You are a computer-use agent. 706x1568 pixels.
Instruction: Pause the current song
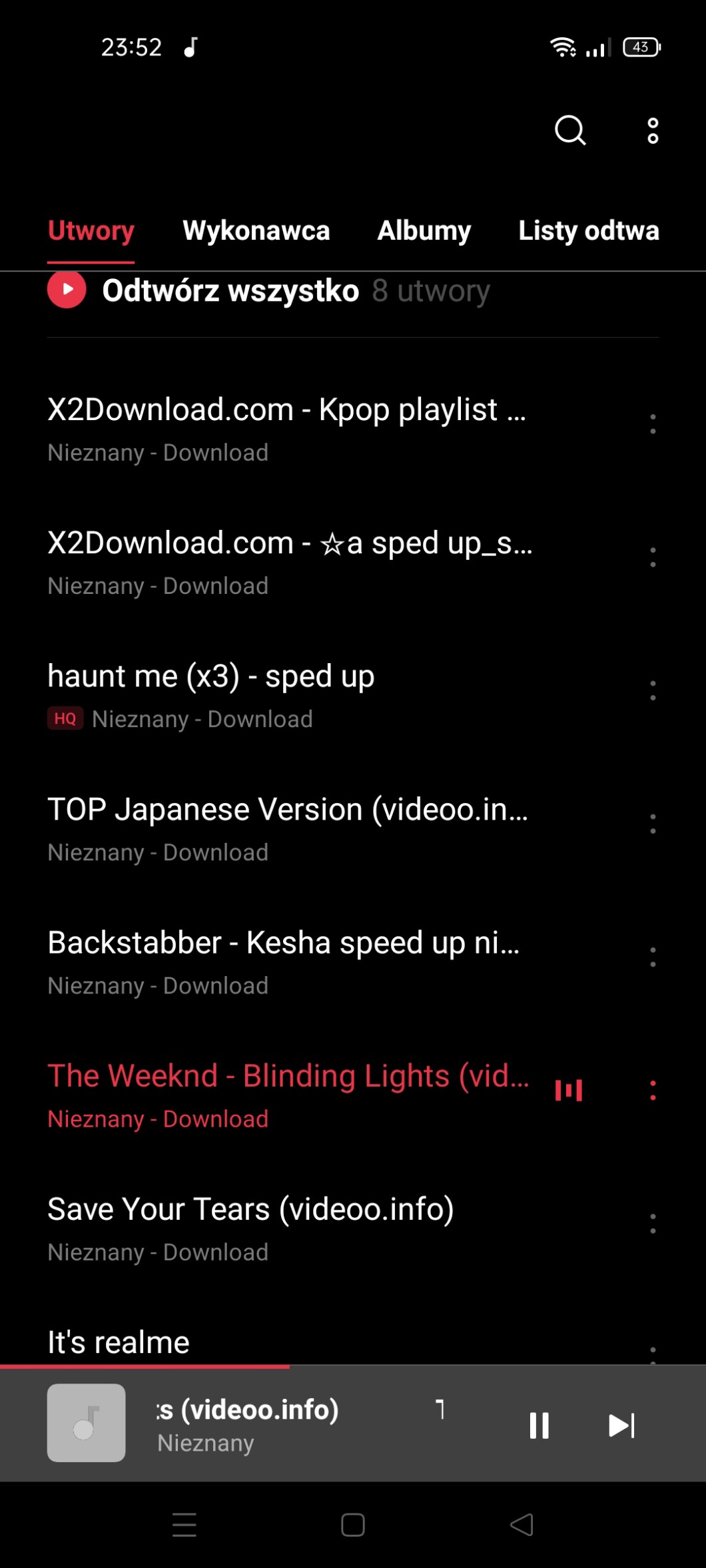click(x=539, y=1426)
